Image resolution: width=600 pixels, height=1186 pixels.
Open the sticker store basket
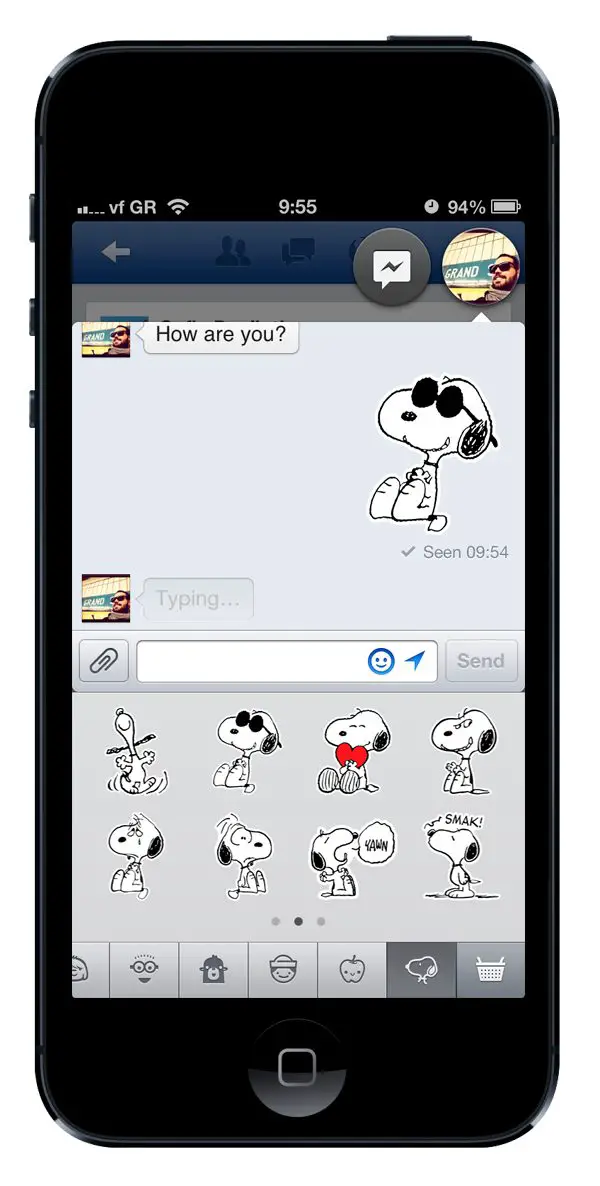[490, 970]
